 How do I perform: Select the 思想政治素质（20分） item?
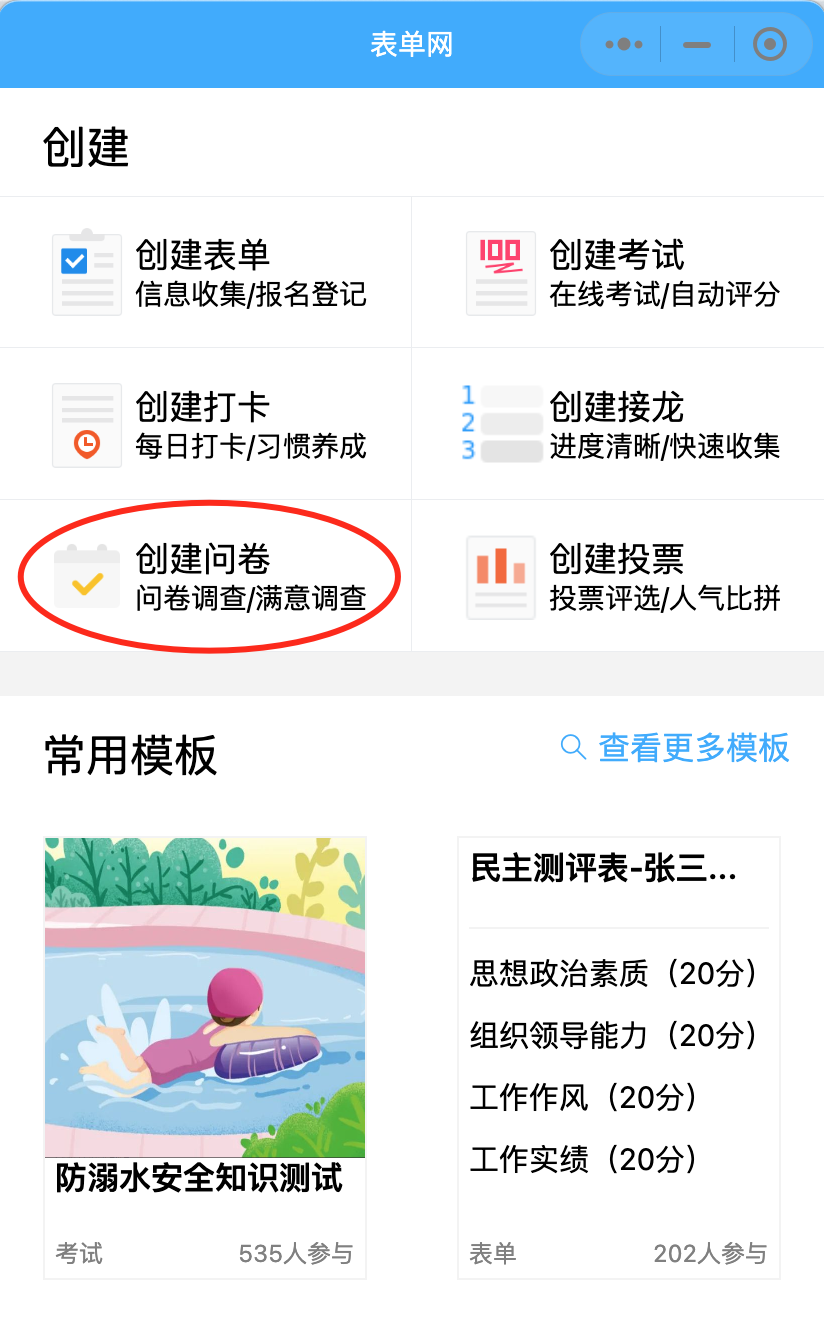point(614,975)
